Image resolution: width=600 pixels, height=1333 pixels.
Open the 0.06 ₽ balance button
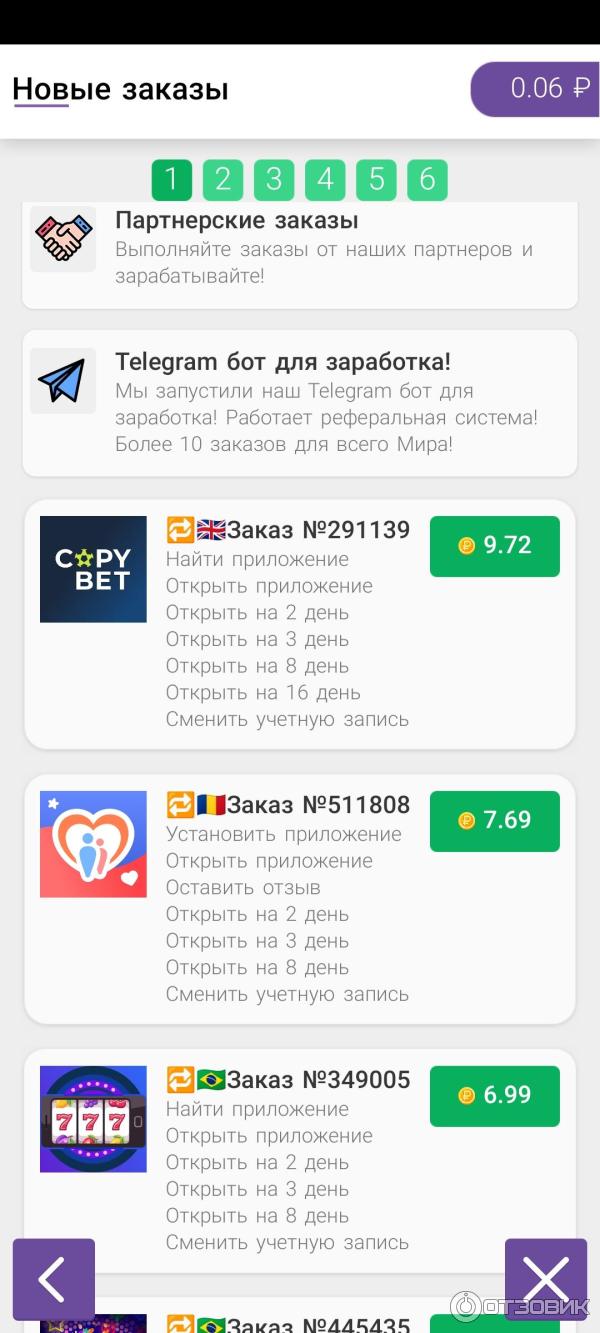(538, 89)
